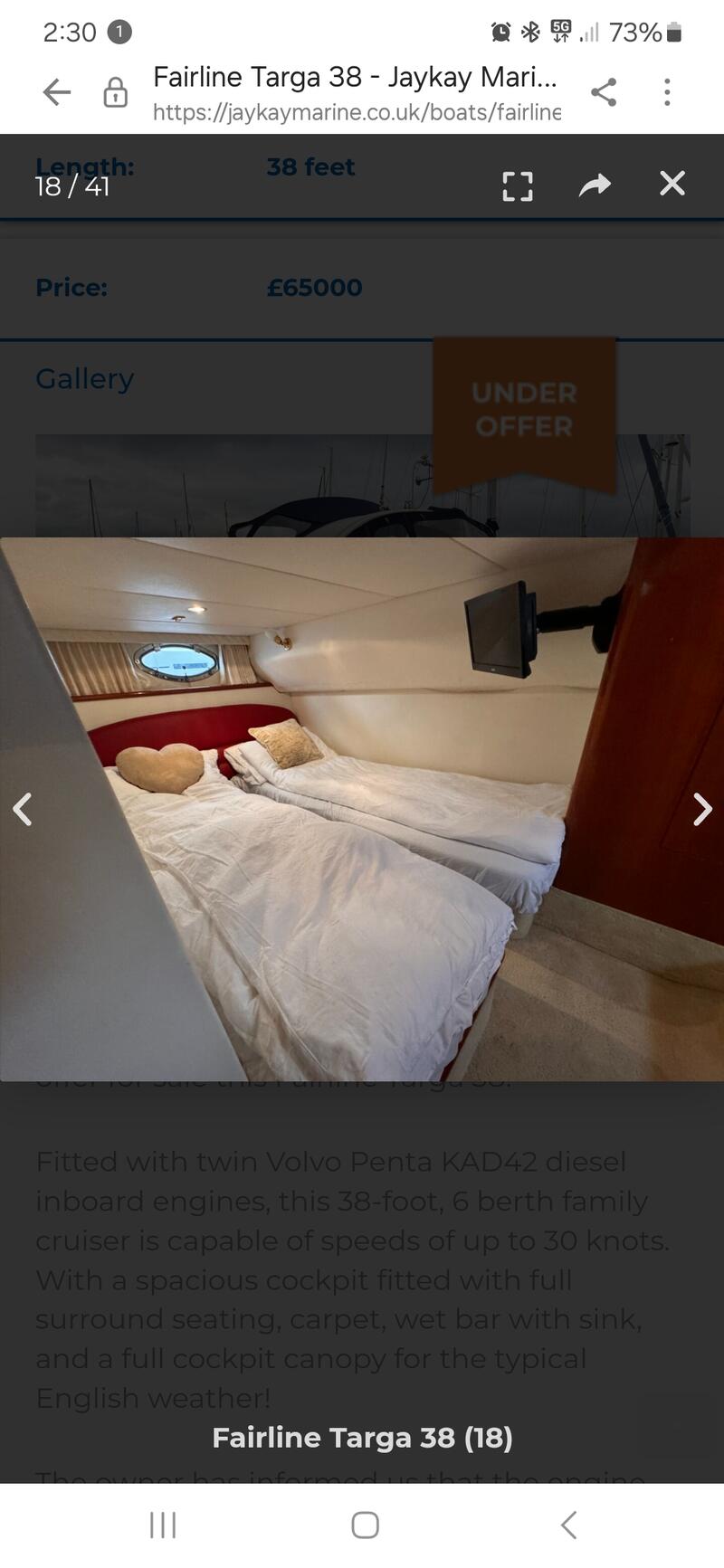The image size is (724, 1568).
Task: View site security lock info
Action: (x=116, y=92)
